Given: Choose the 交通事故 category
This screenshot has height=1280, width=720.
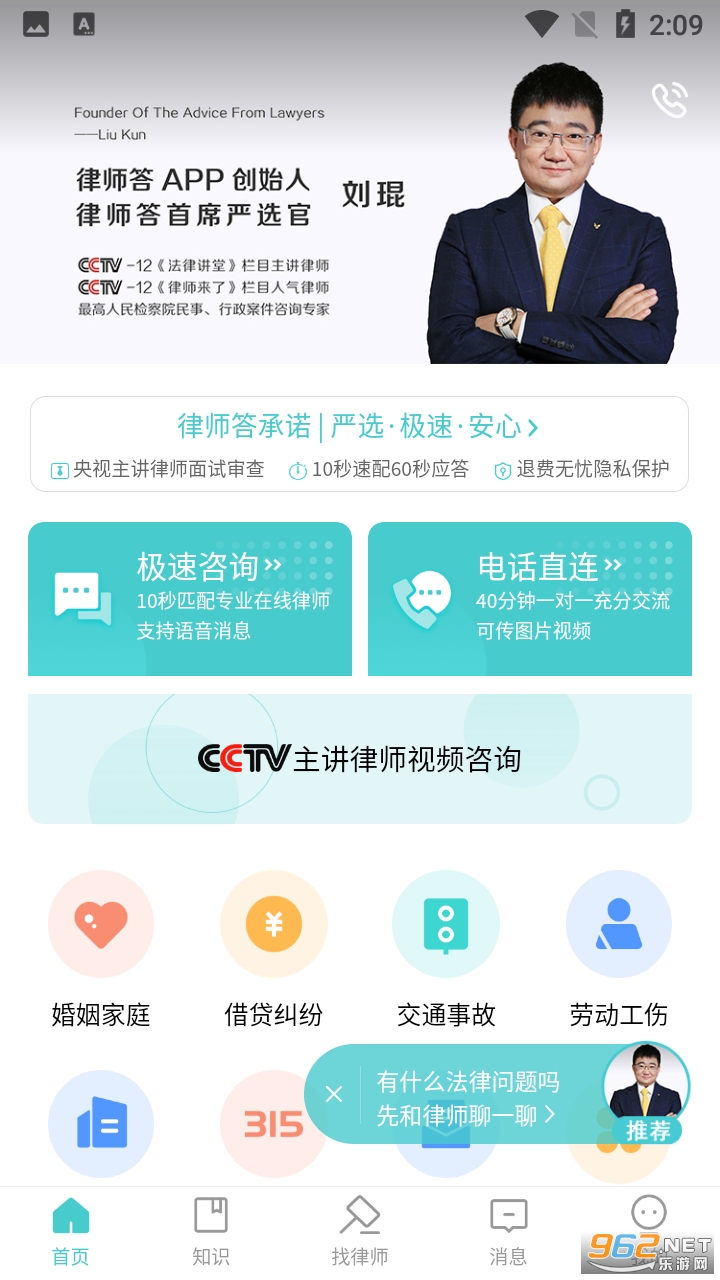Looking at the screenshot, I should (x=446, y=924).
